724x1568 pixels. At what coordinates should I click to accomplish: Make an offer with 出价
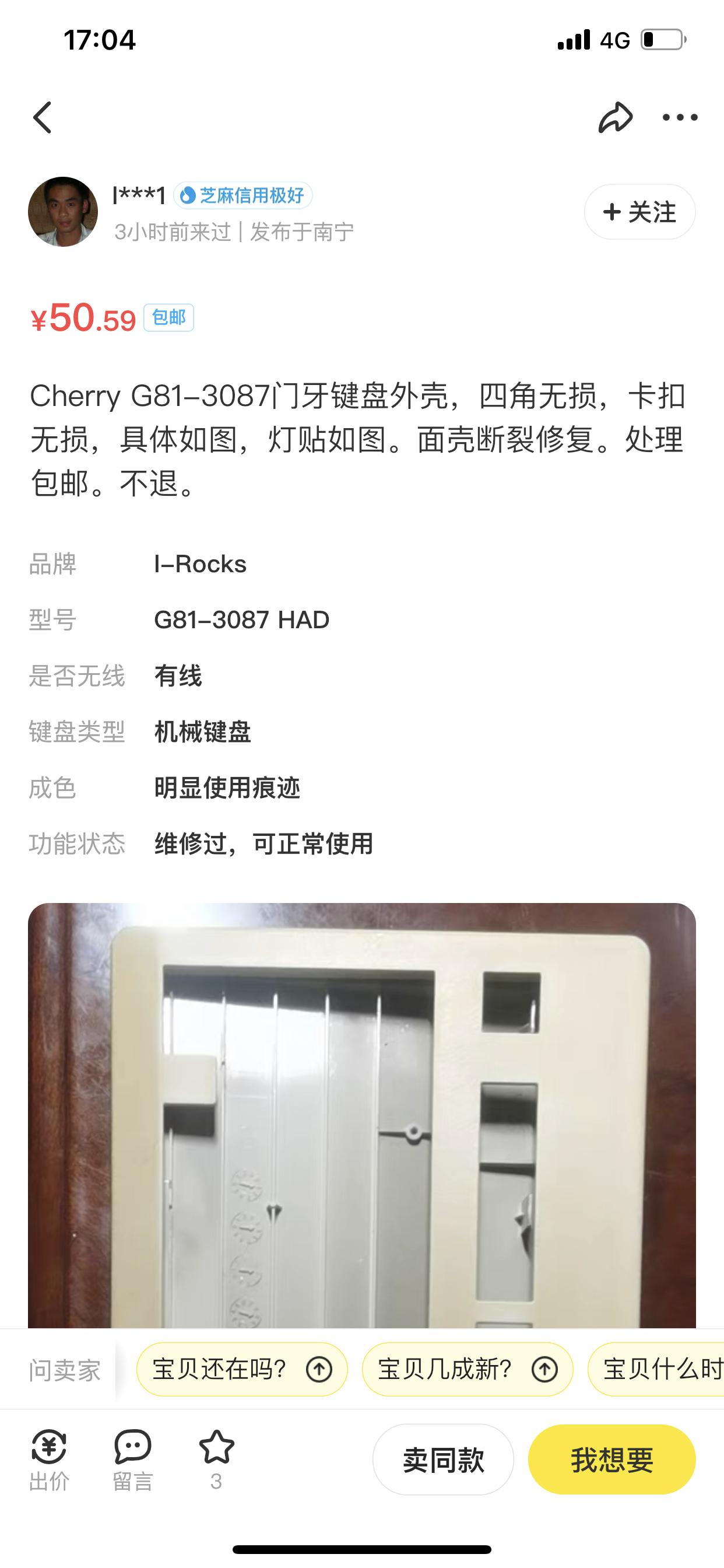50,1459
